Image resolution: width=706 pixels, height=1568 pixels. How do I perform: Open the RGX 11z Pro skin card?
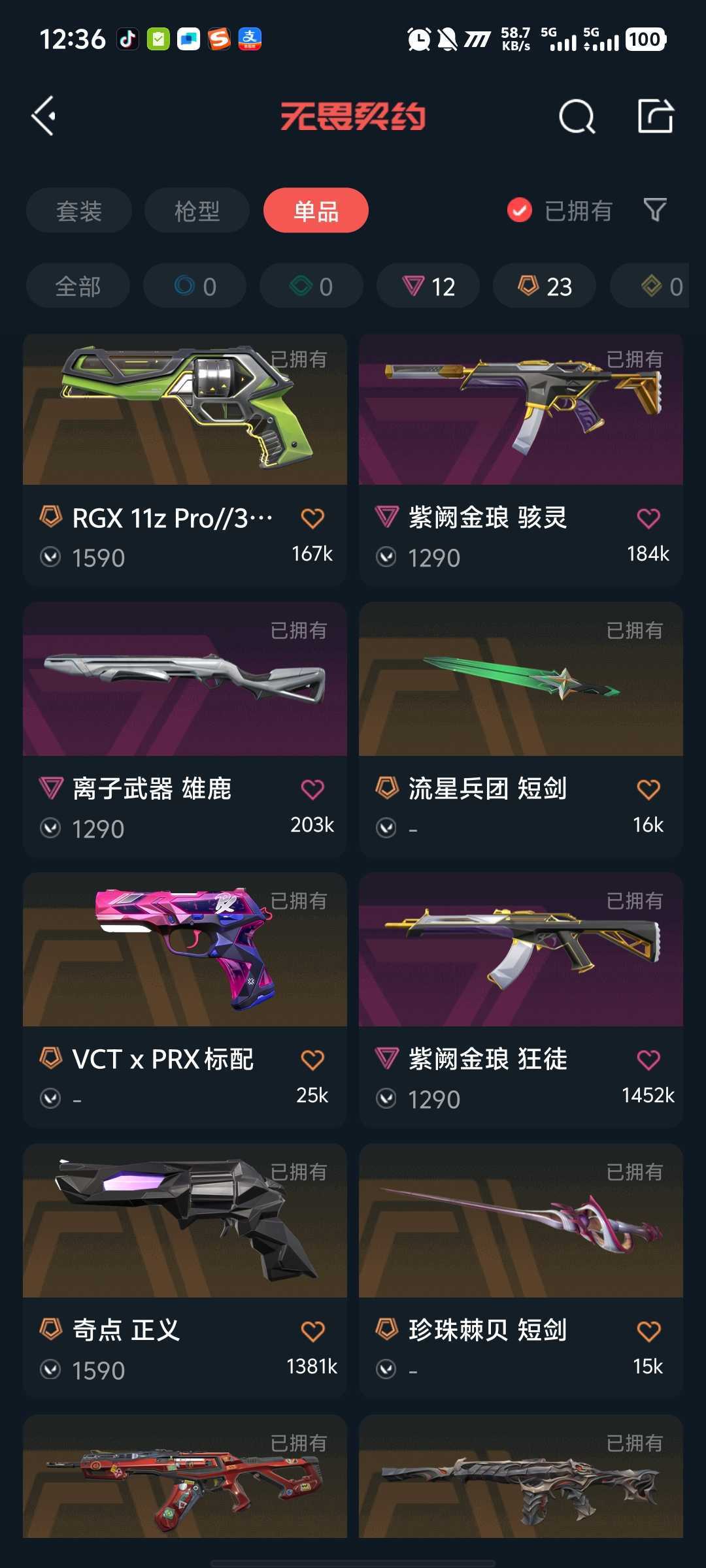[x=185, y=418]
